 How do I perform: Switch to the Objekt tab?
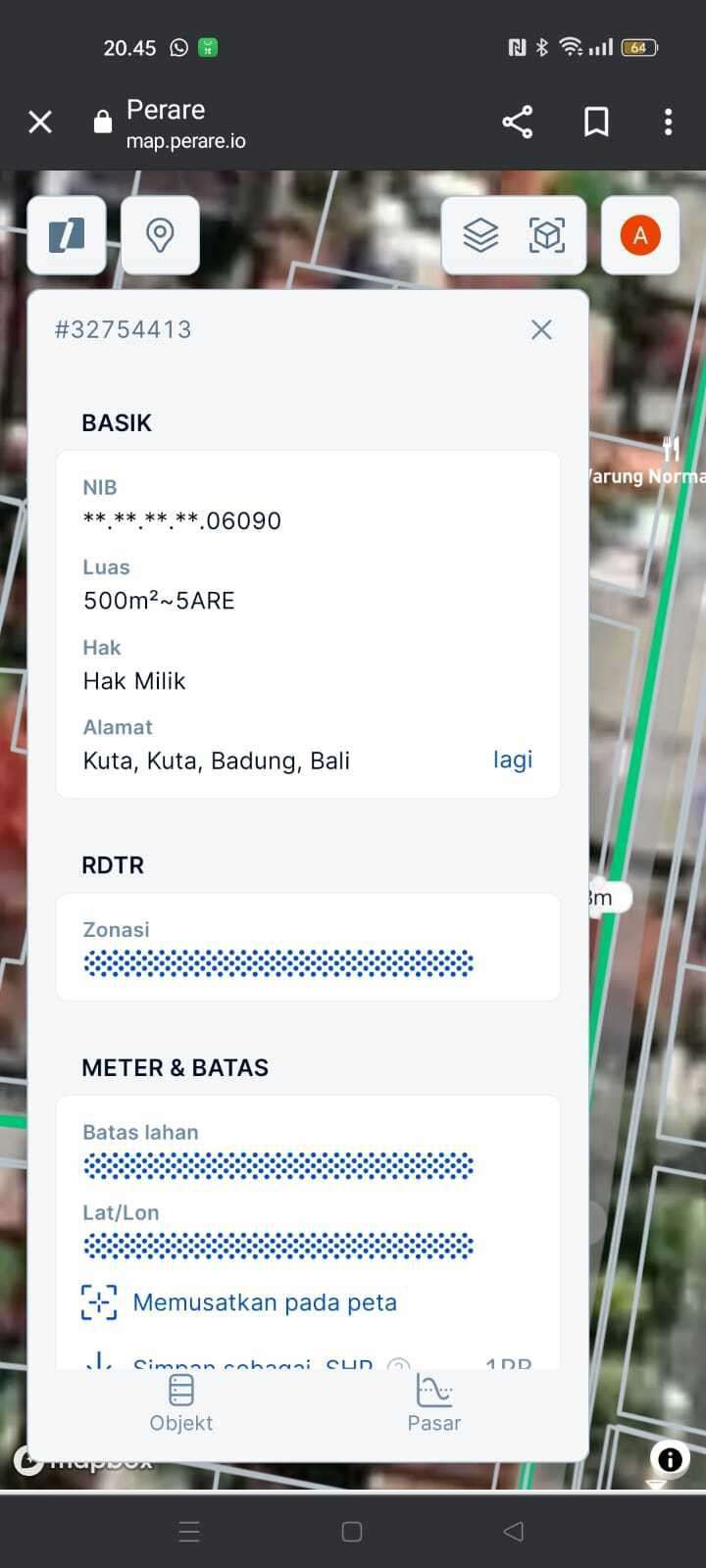click(x=181, y=1403)
